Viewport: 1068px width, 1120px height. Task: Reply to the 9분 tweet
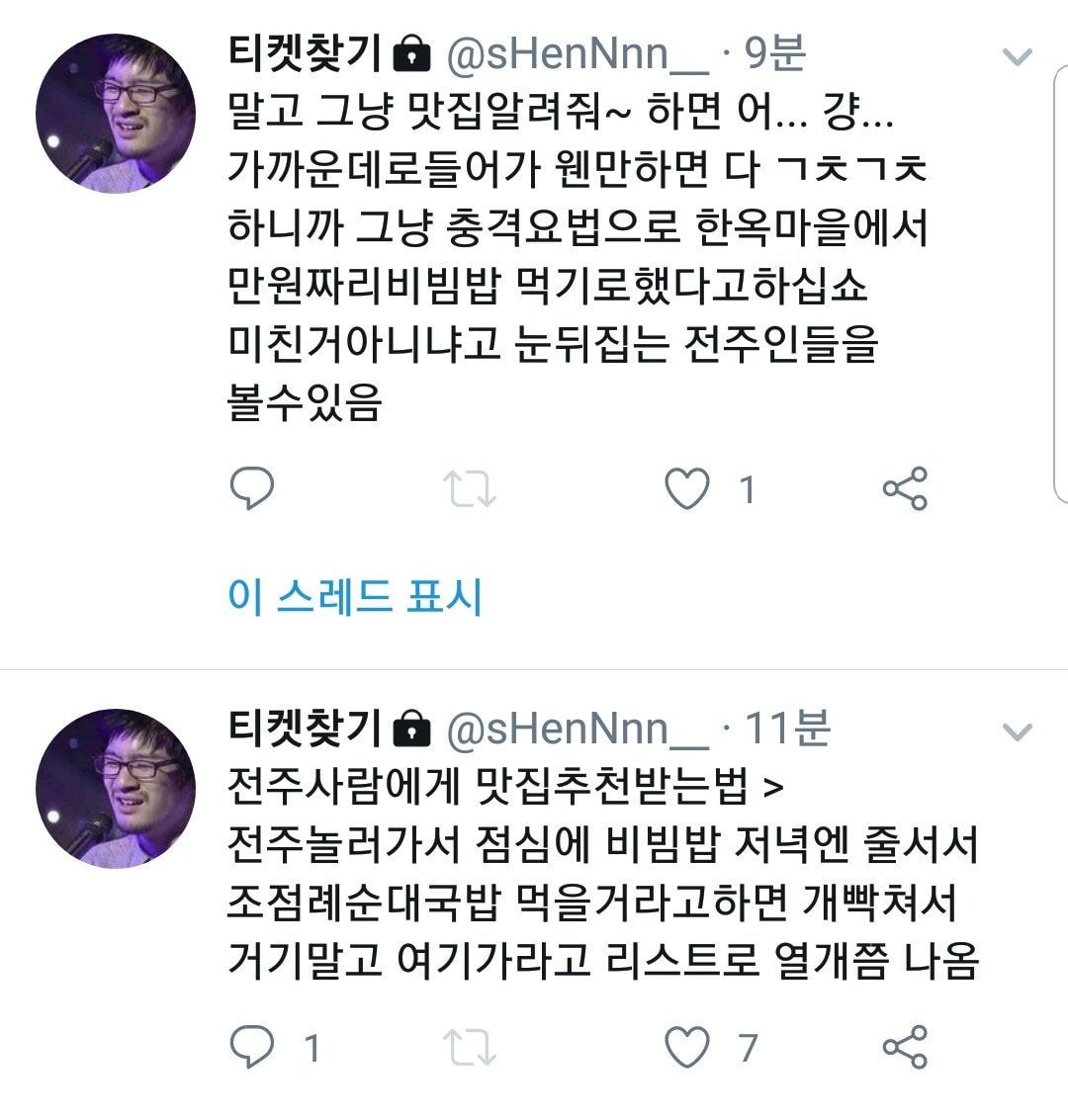click(252, 489)
